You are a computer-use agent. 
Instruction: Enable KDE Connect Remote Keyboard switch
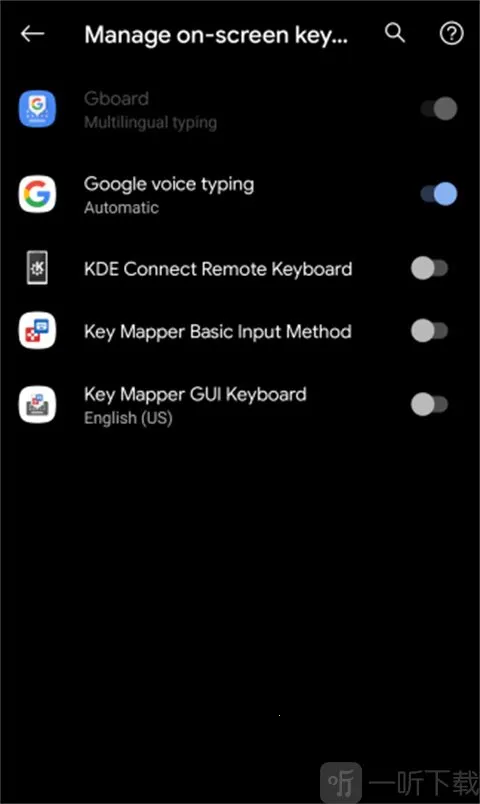(x=430, y=268)
